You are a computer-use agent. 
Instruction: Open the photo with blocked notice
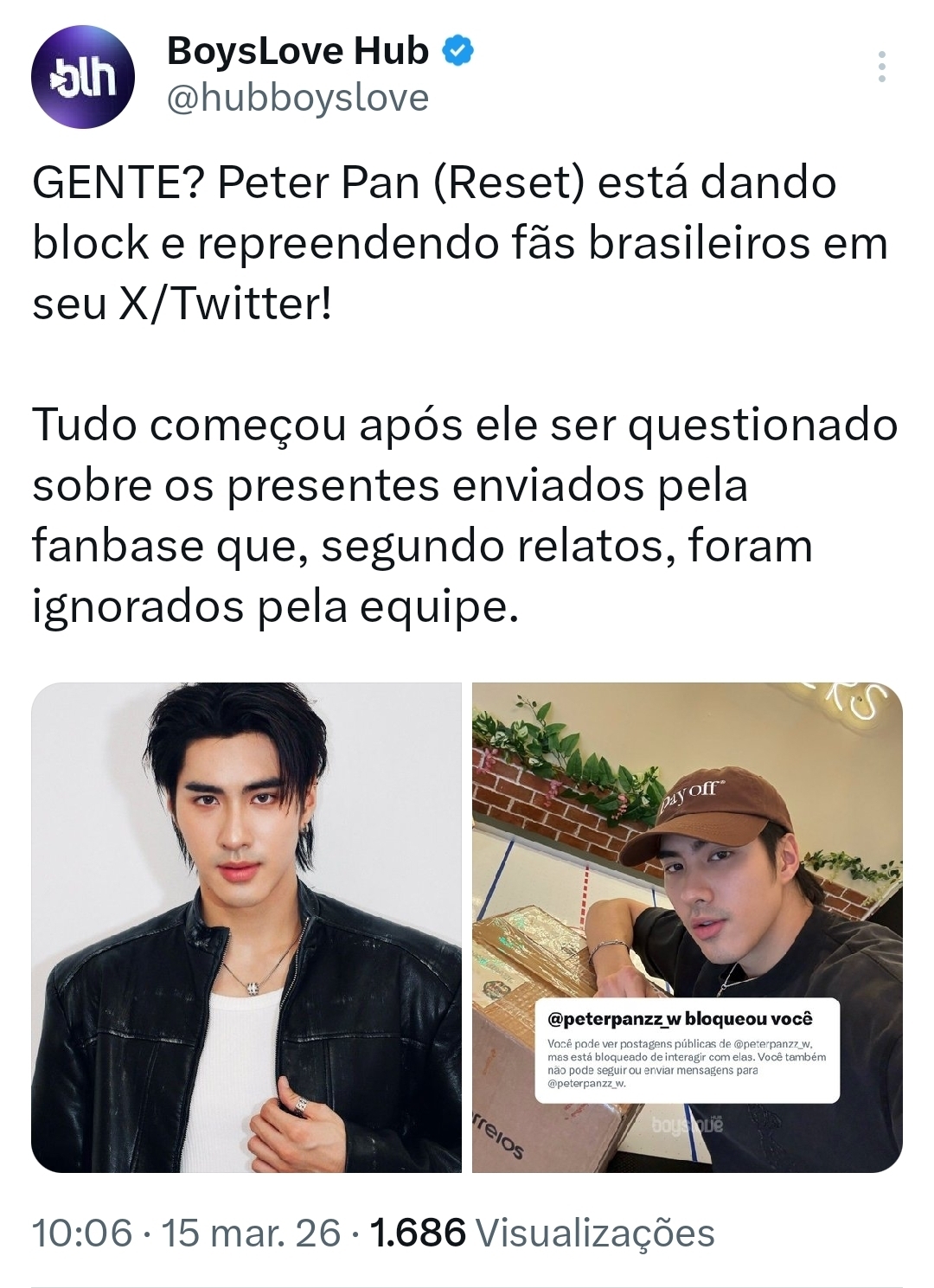tap(687, 927)
